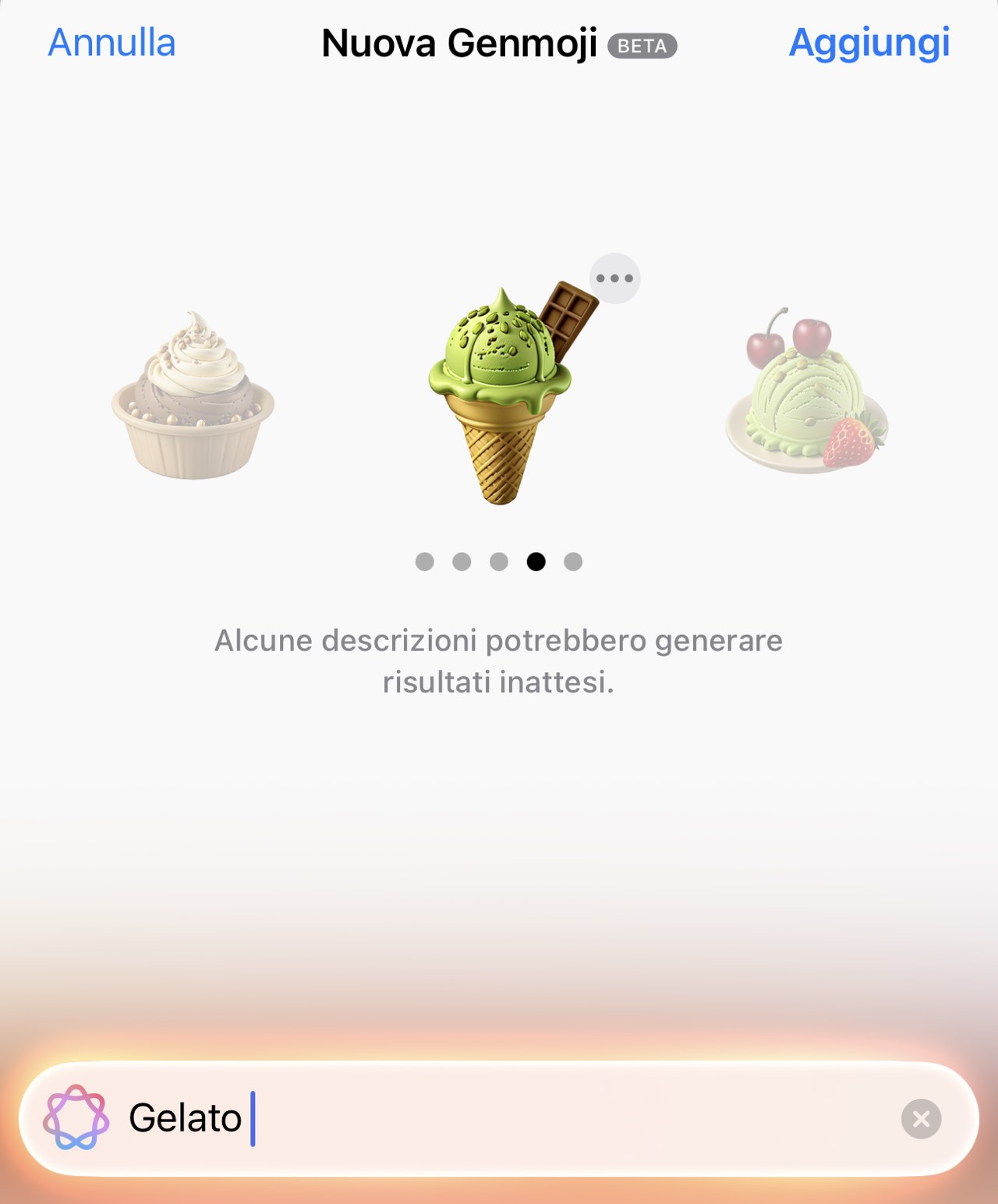Tap the warning text about unexpected results

click(499, 661)
